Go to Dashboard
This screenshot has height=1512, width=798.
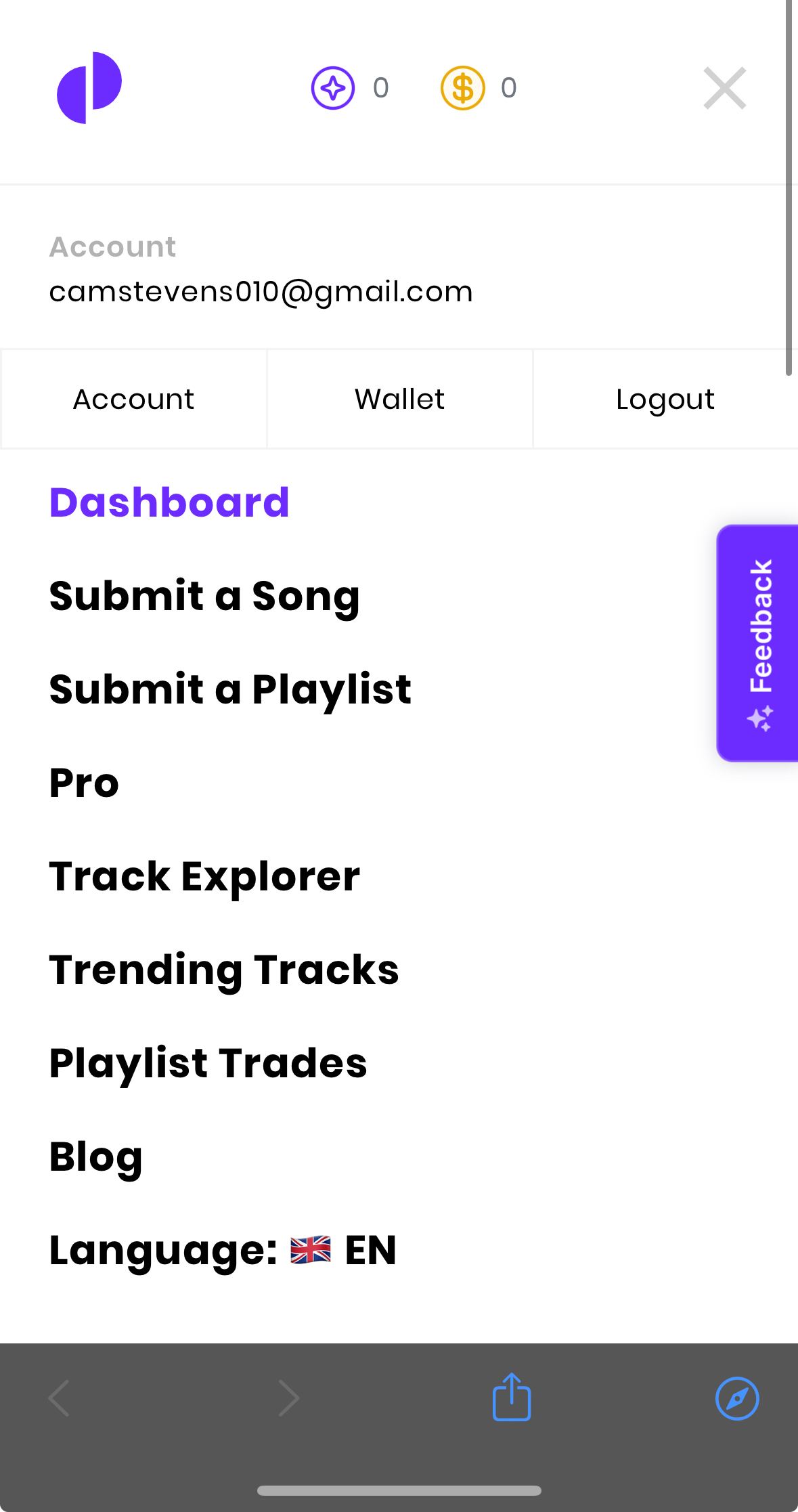point(169,502)
